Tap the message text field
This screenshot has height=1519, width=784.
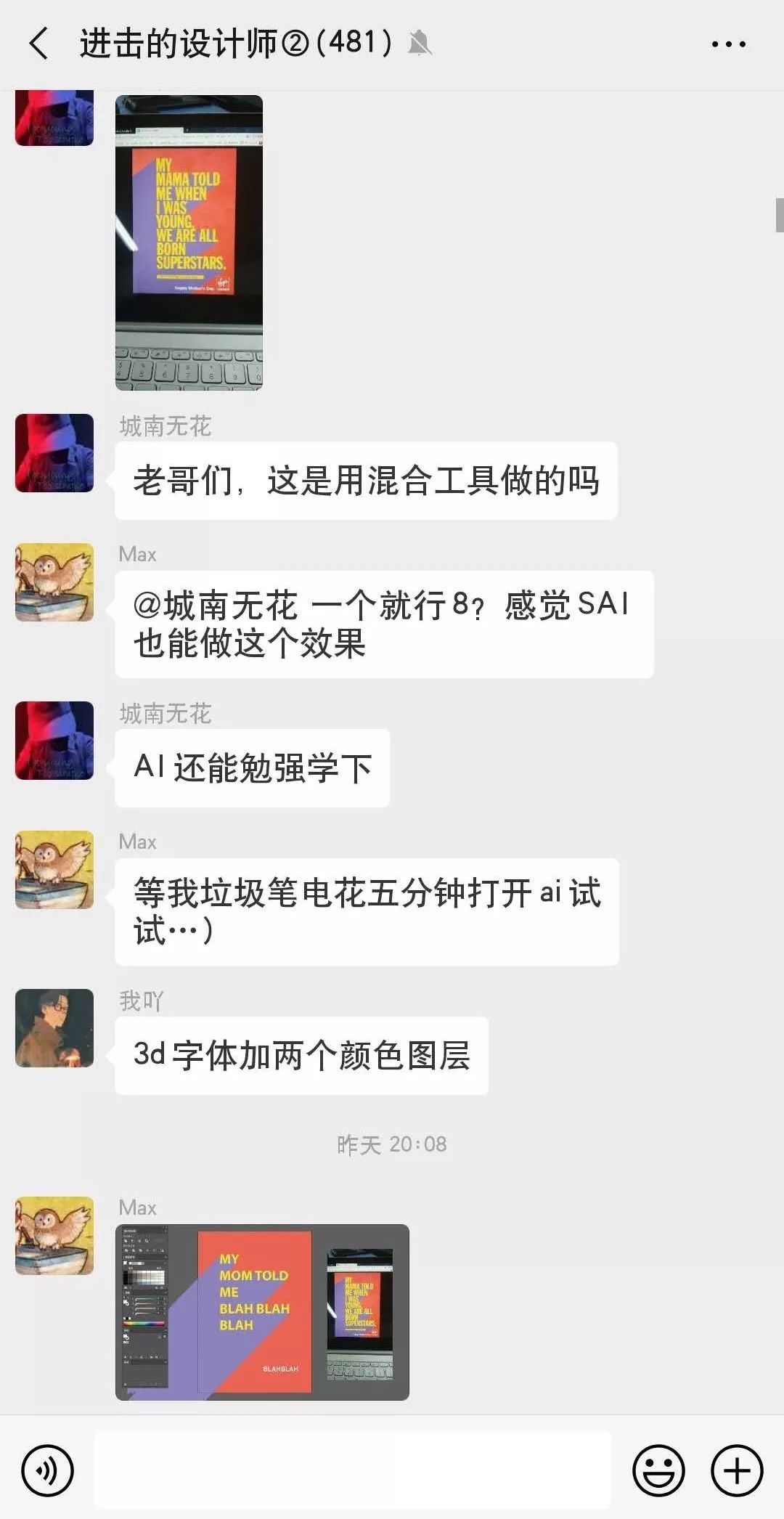tap(353, 1470)
